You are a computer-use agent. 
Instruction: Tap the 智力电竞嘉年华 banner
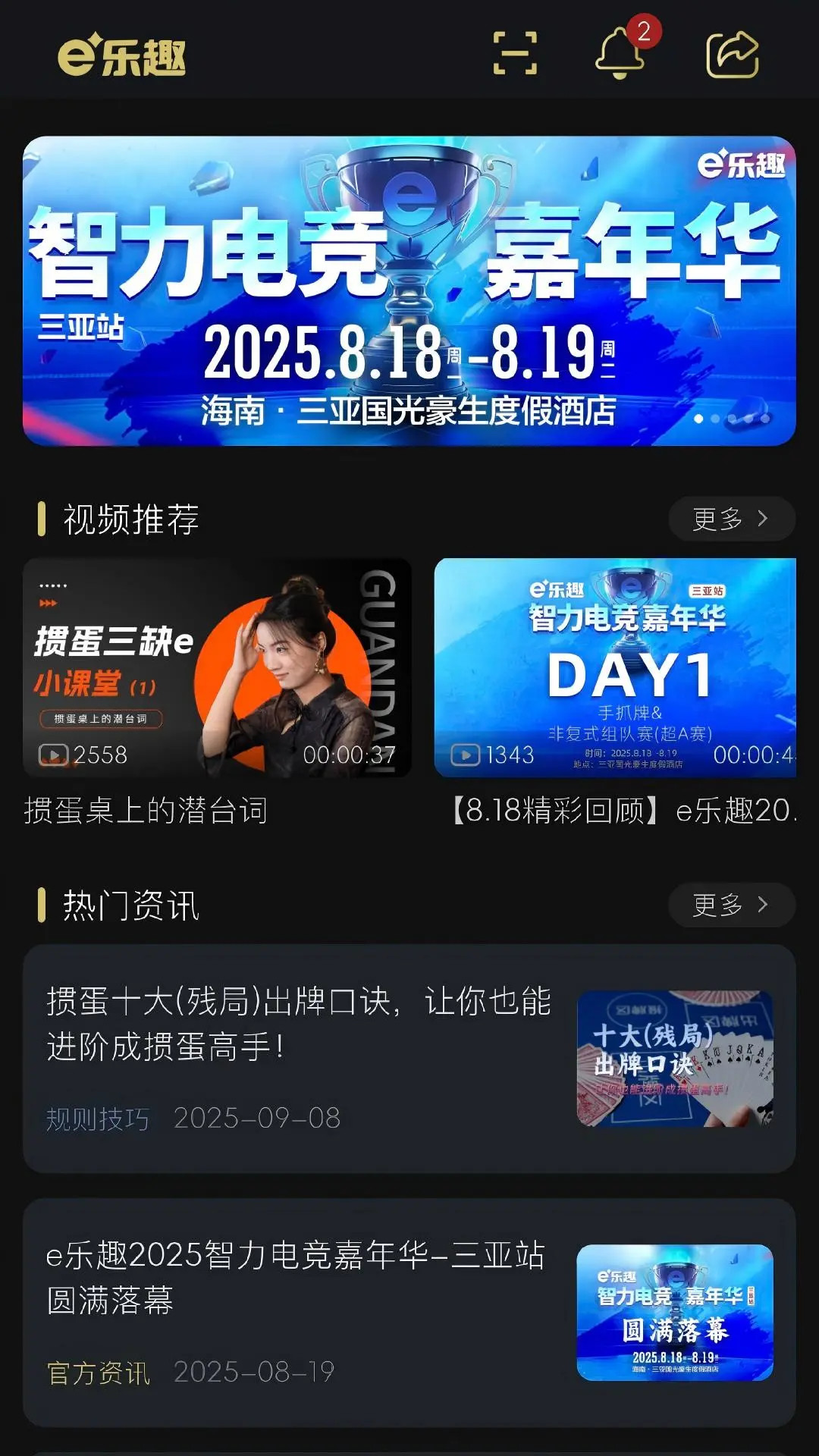point(409,288)
